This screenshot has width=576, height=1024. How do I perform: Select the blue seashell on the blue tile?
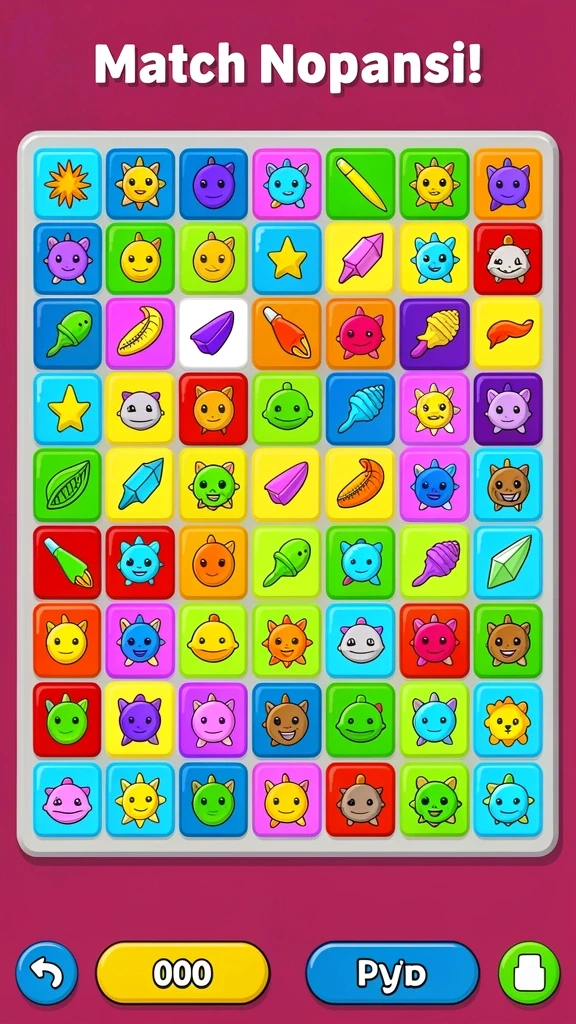point(360,409)
